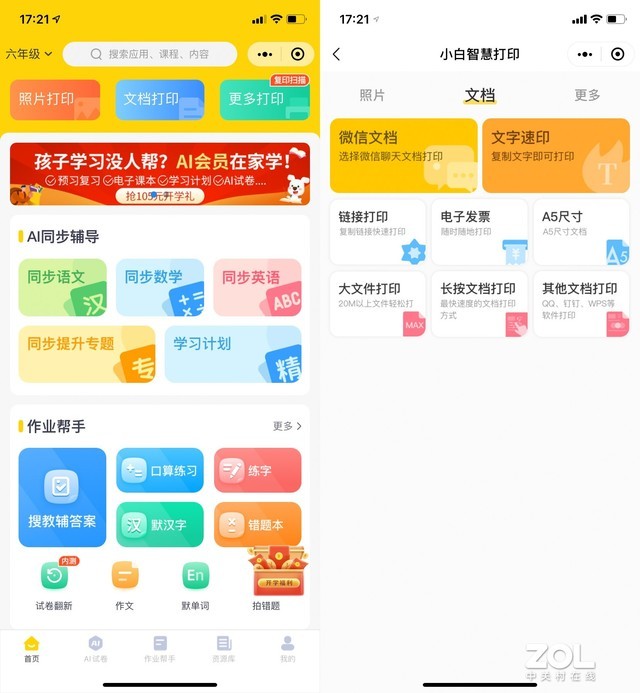Viewport: 640px width, 693px height.
Task: Open 文档打印 on the home screen
Action: point(159,100)
